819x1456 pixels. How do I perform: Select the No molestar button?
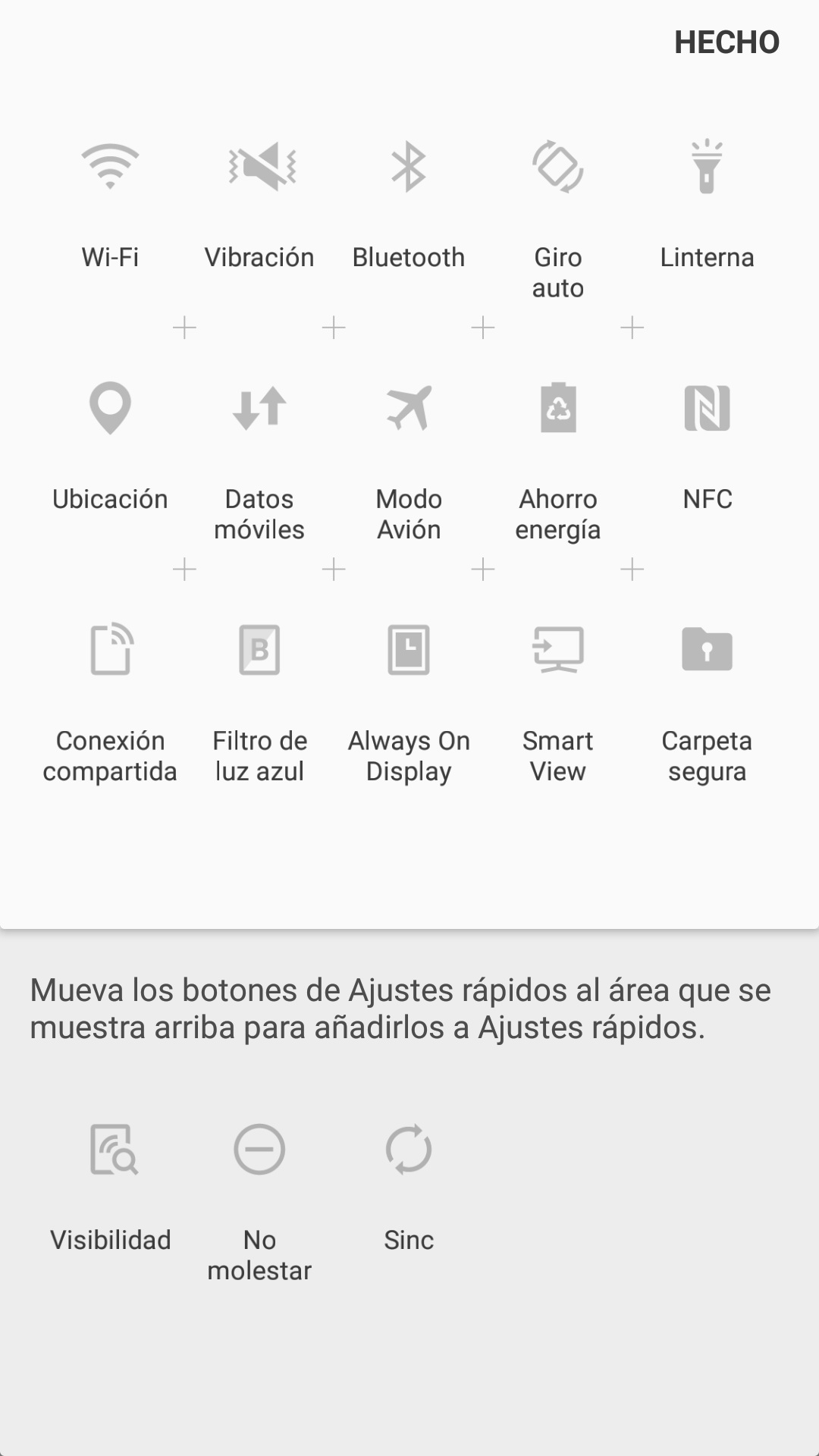coord(259,1150)
